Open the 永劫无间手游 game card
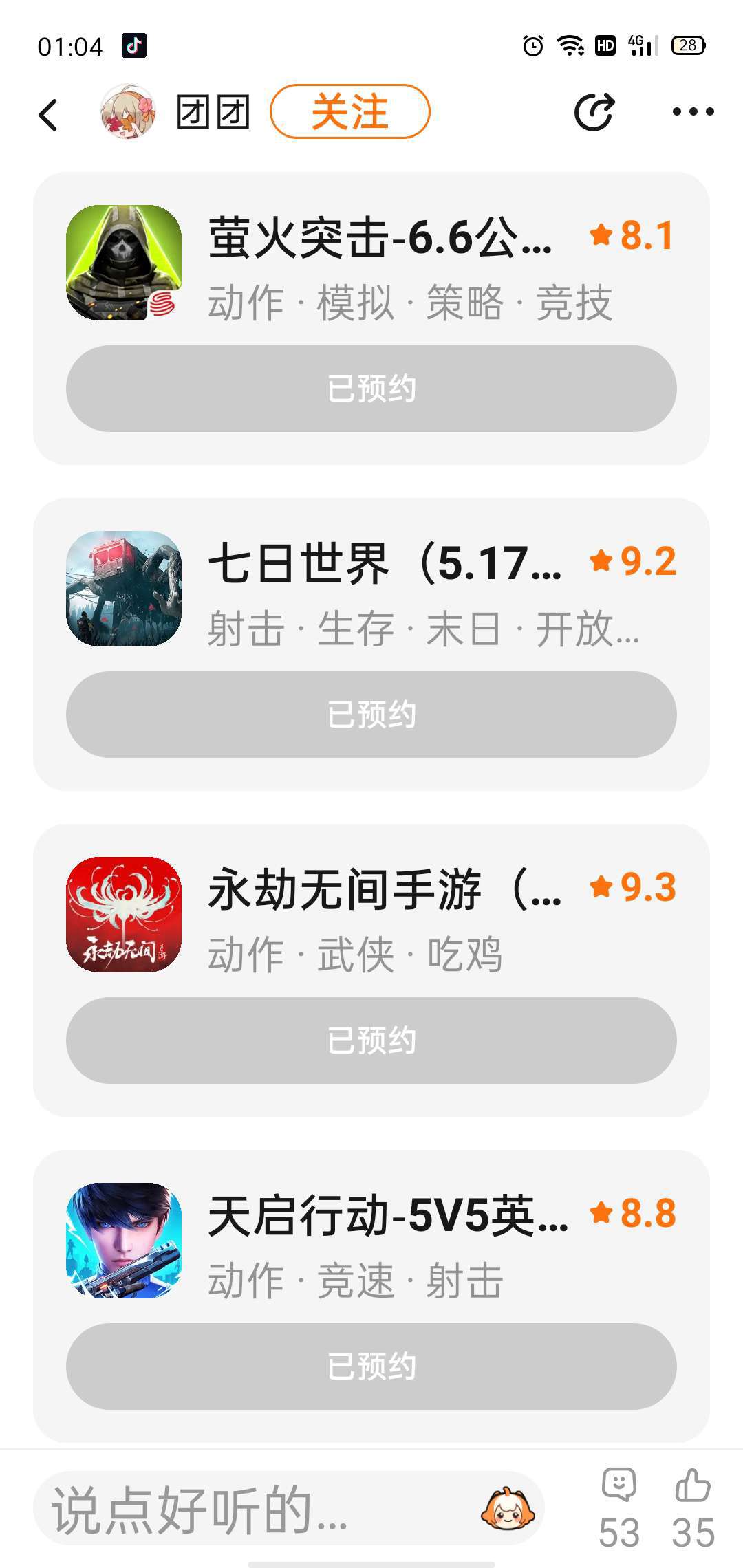The height and width of the screenshot is (1568, 743). click(x=378, y=916)
